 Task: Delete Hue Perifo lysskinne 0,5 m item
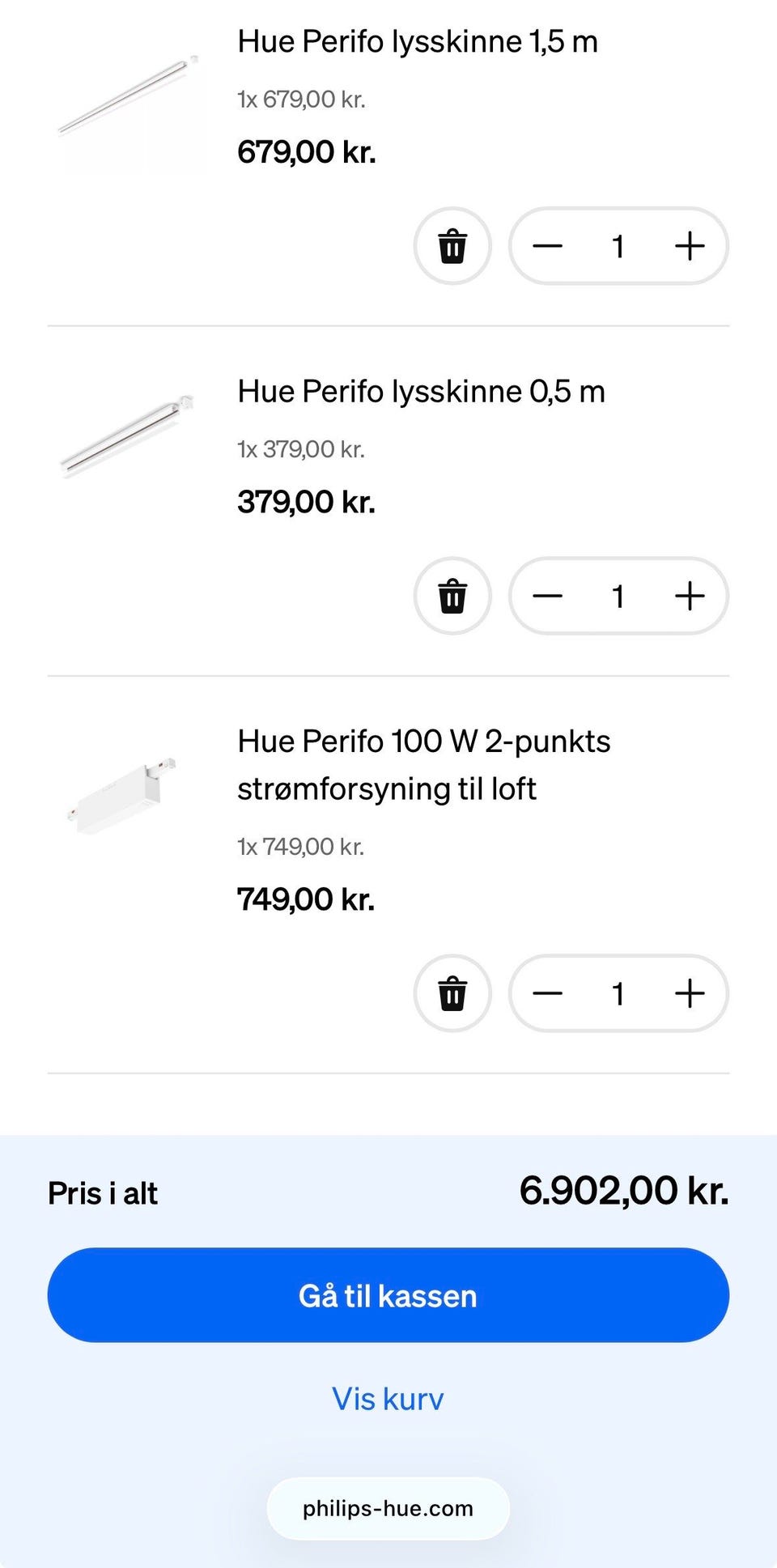coord(452,596)
